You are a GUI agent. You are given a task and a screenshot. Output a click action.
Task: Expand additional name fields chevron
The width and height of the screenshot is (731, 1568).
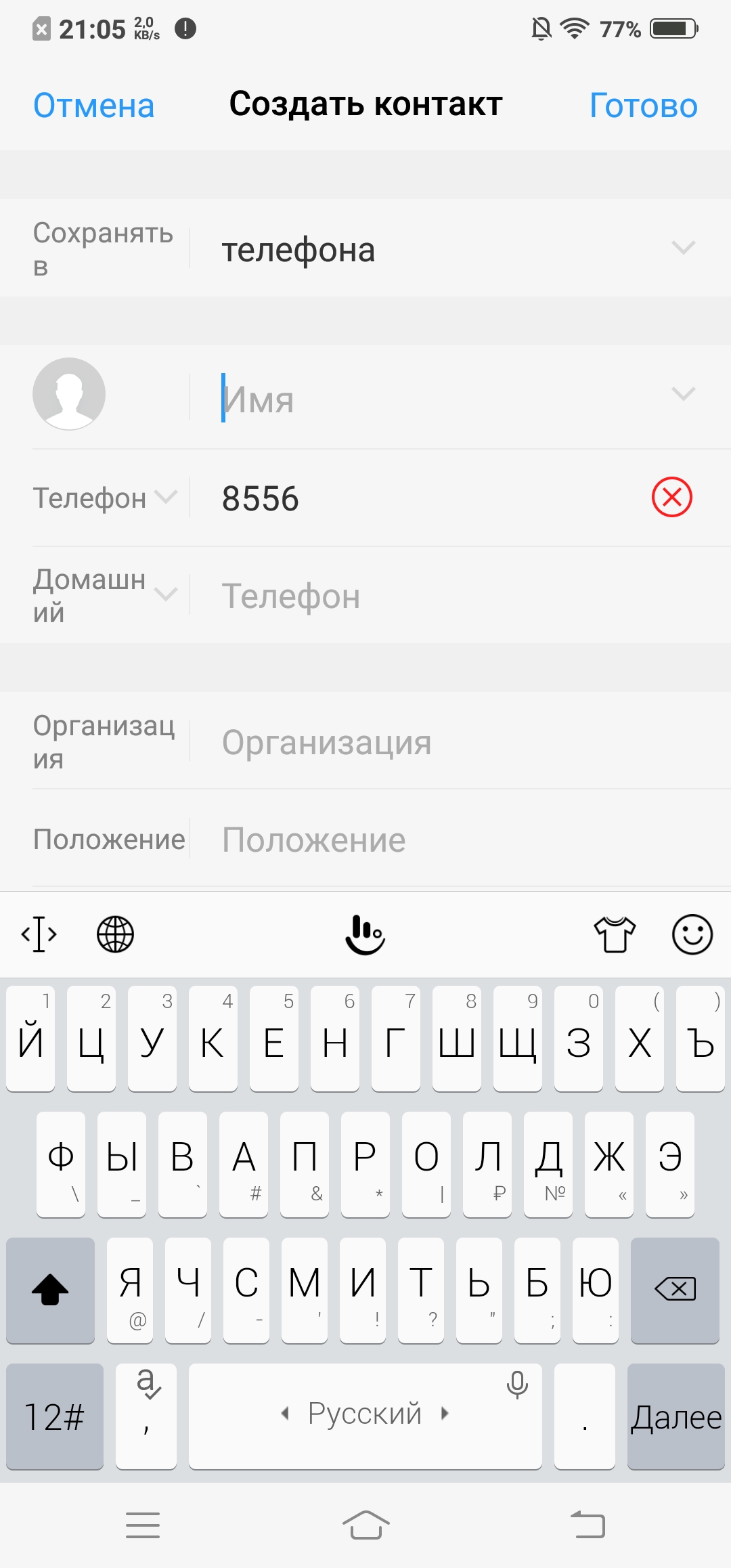[x=684, y=394]
